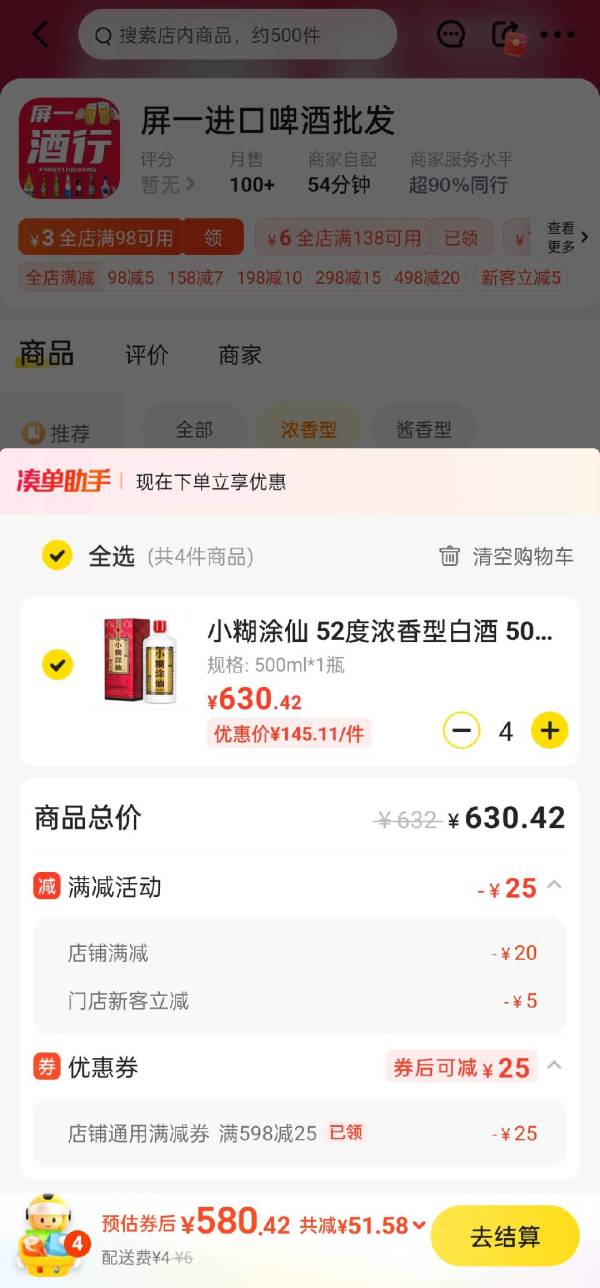Decrease 小糊涂仙 quantity with minus button
Screen dimensions: 600x1288
point(461,731)
